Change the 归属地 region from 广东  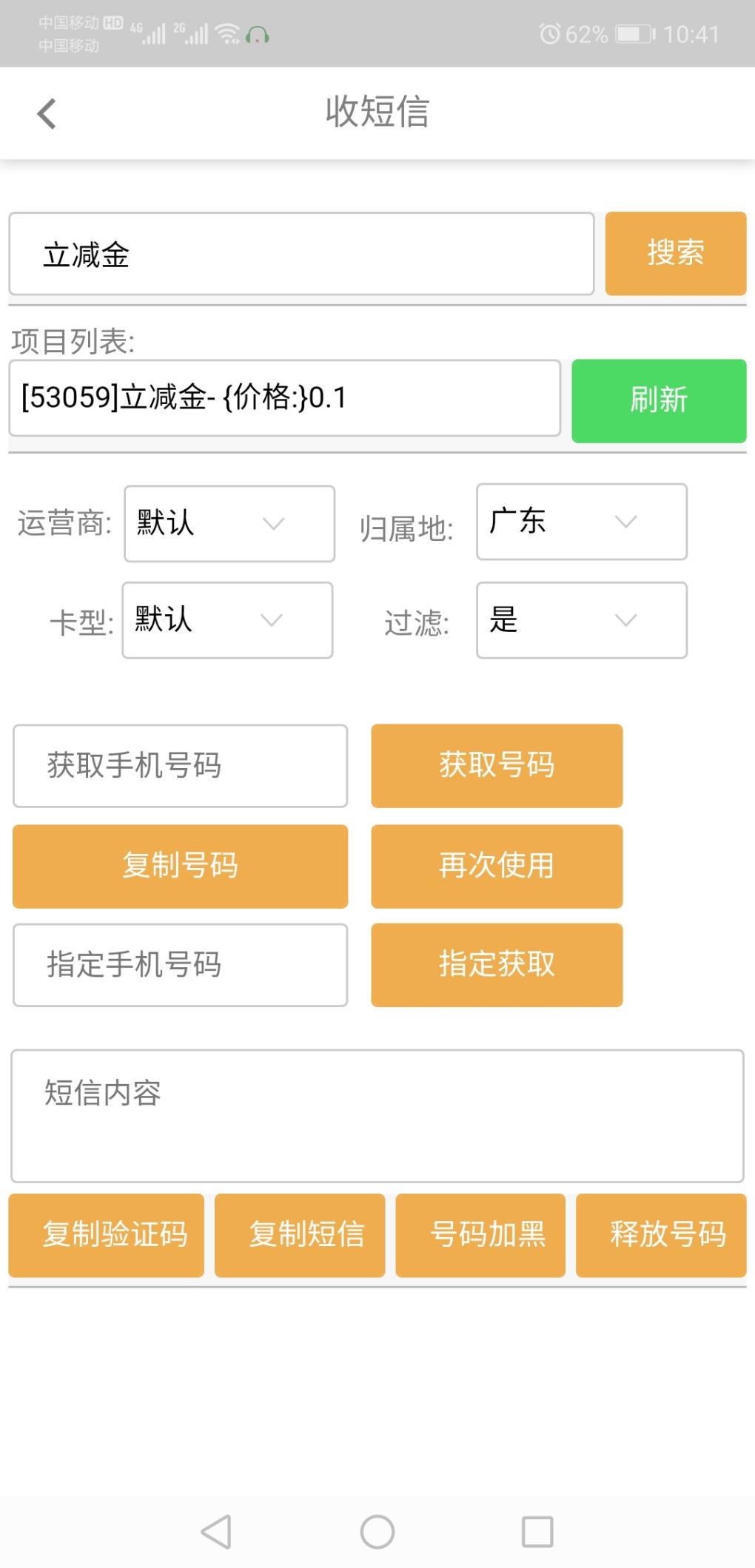click(x=581, y=522)
